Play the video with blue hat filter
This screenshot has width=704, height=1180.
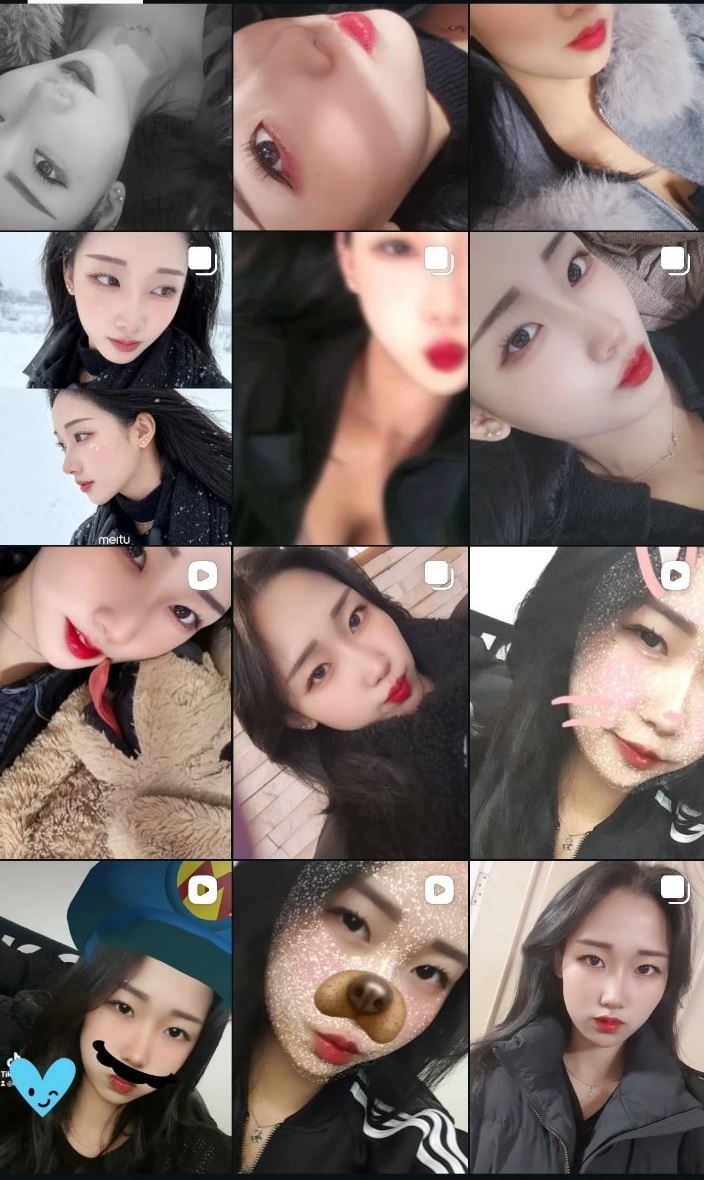point(115,1016)
